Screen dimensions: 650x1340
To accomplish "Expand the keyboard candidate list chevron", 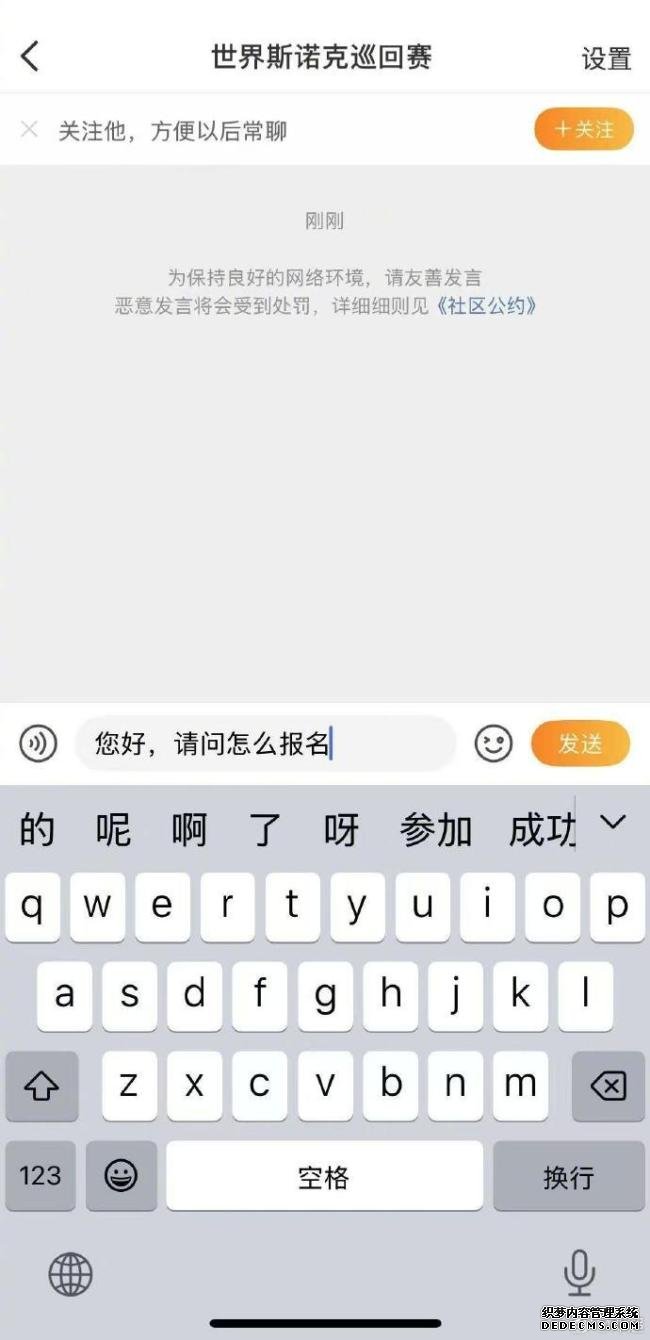I will 611,823.
